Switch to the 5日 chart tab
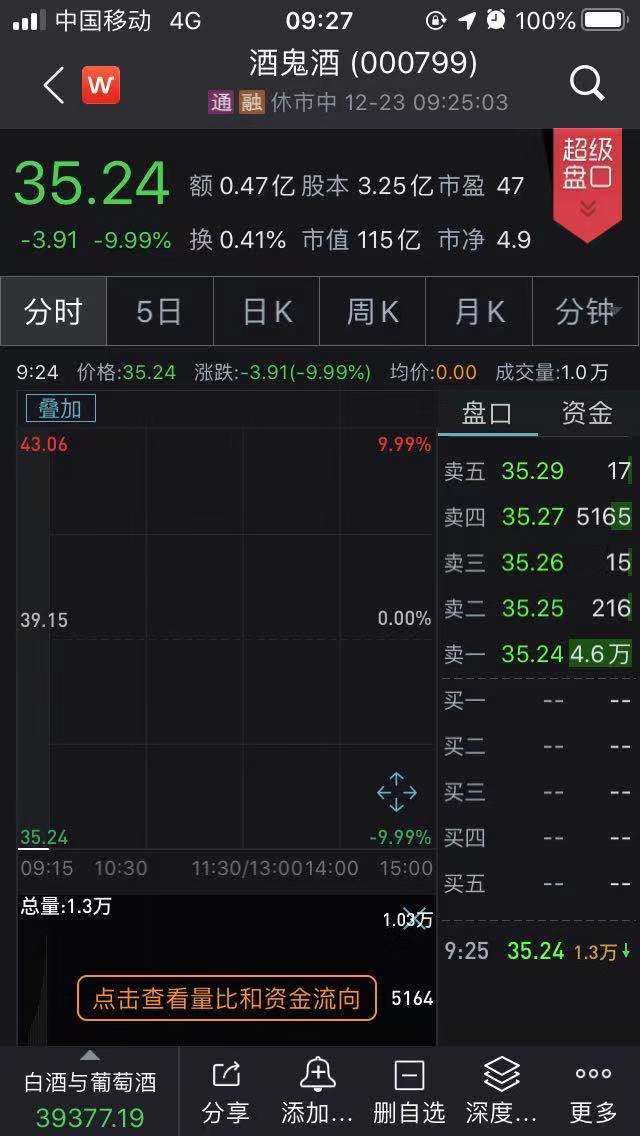This screenshot has width=640, height=1136. (159, 312)
